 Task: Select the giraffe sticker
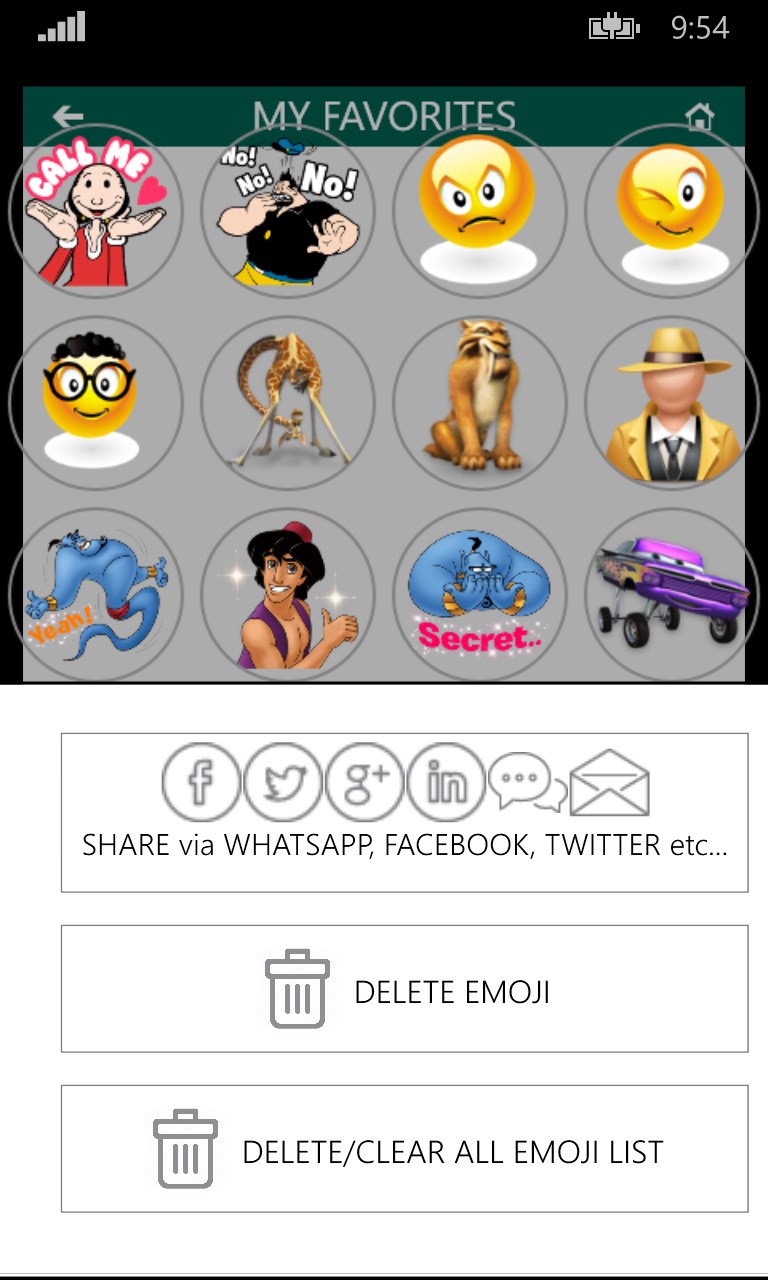[287, 402]
